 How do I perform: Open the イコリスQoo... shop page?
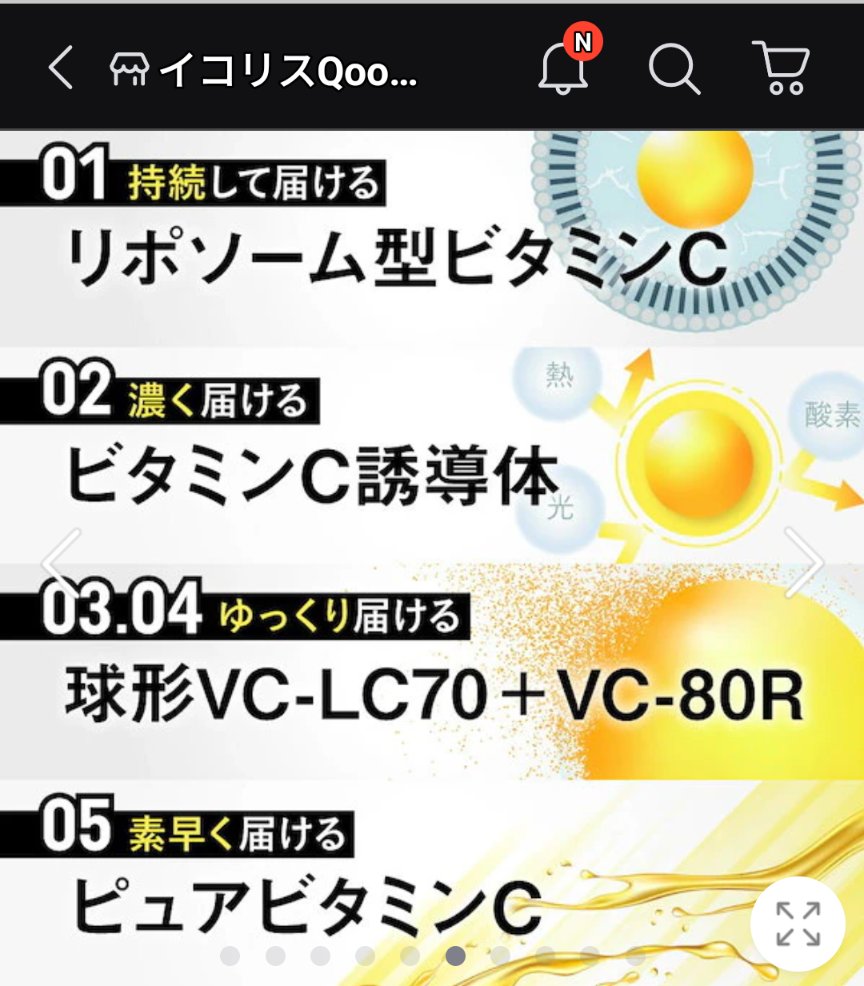coord(265,69)
